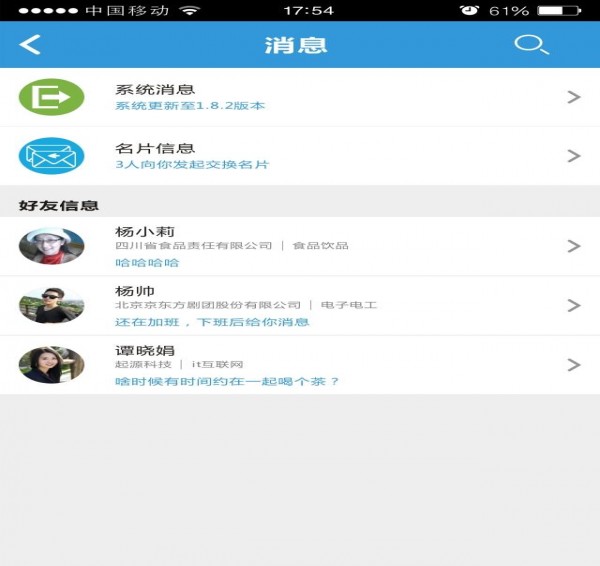Image resolution: width=600 pixels, height=566 pixels.
Task: Open the conversation with 杨帅
Action: tap(300, 305)
